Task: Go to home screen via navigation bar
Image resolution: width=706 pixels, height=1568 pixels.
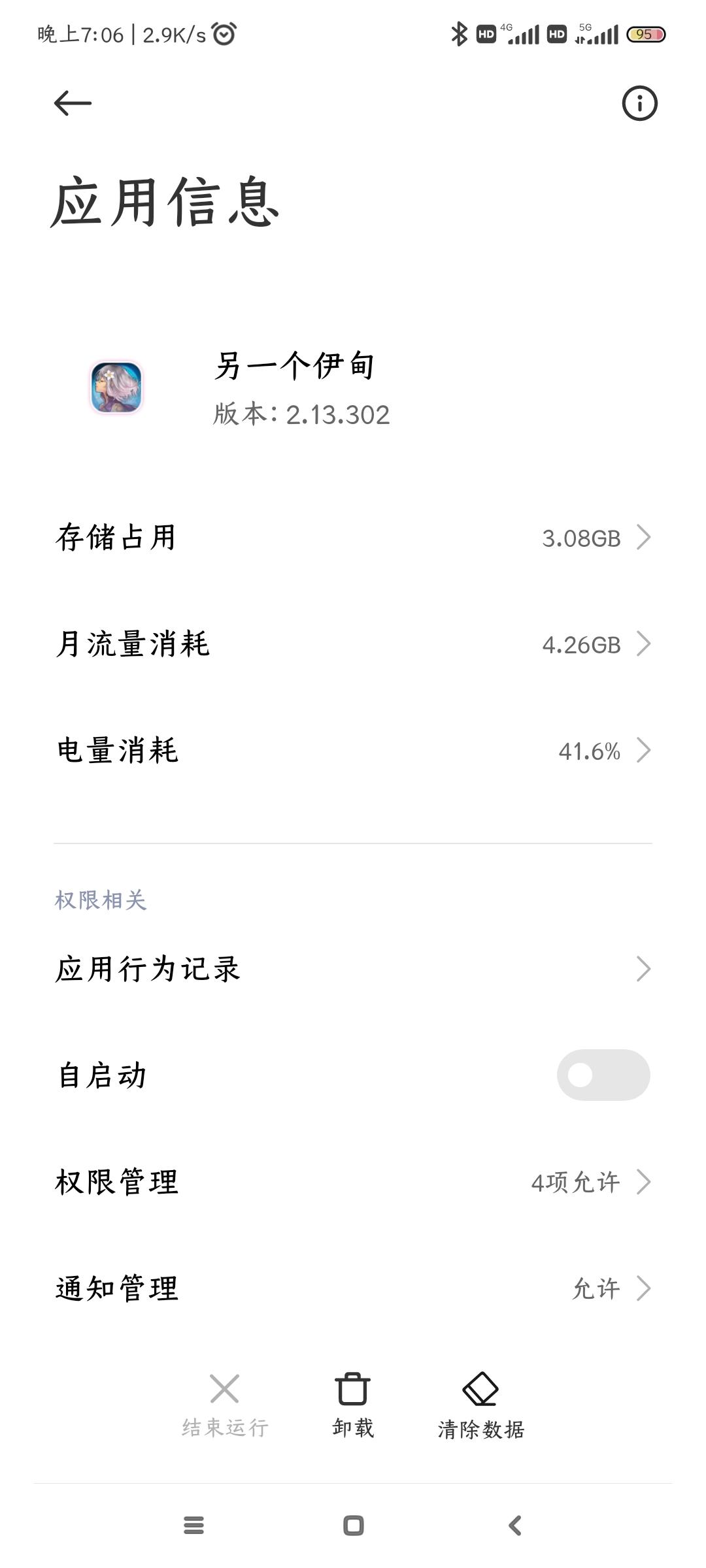Action: coord(353,1526)
